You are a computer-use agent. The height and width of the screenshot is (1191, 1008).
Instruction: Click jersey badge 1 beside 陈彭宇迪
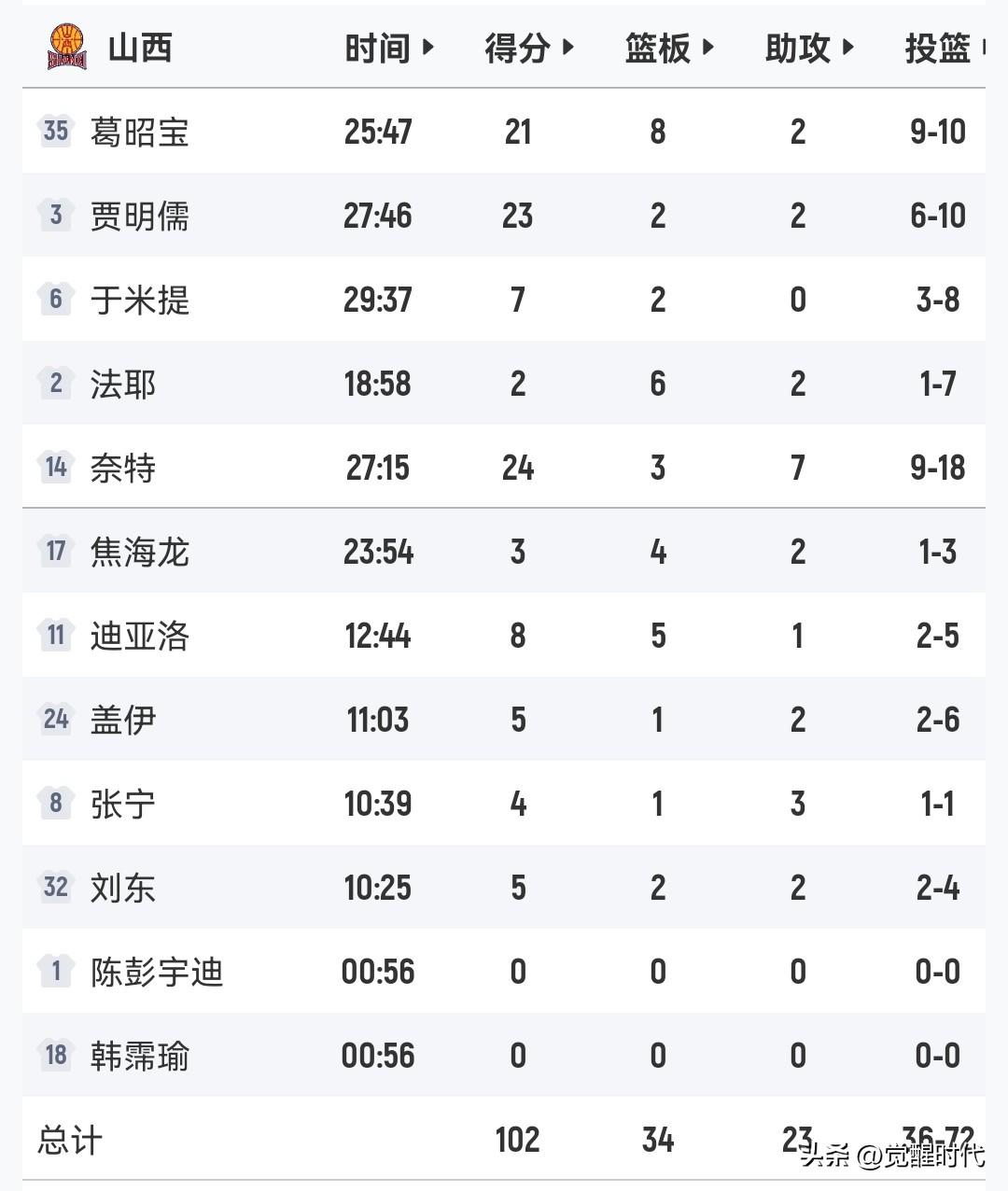pos(55,972)
